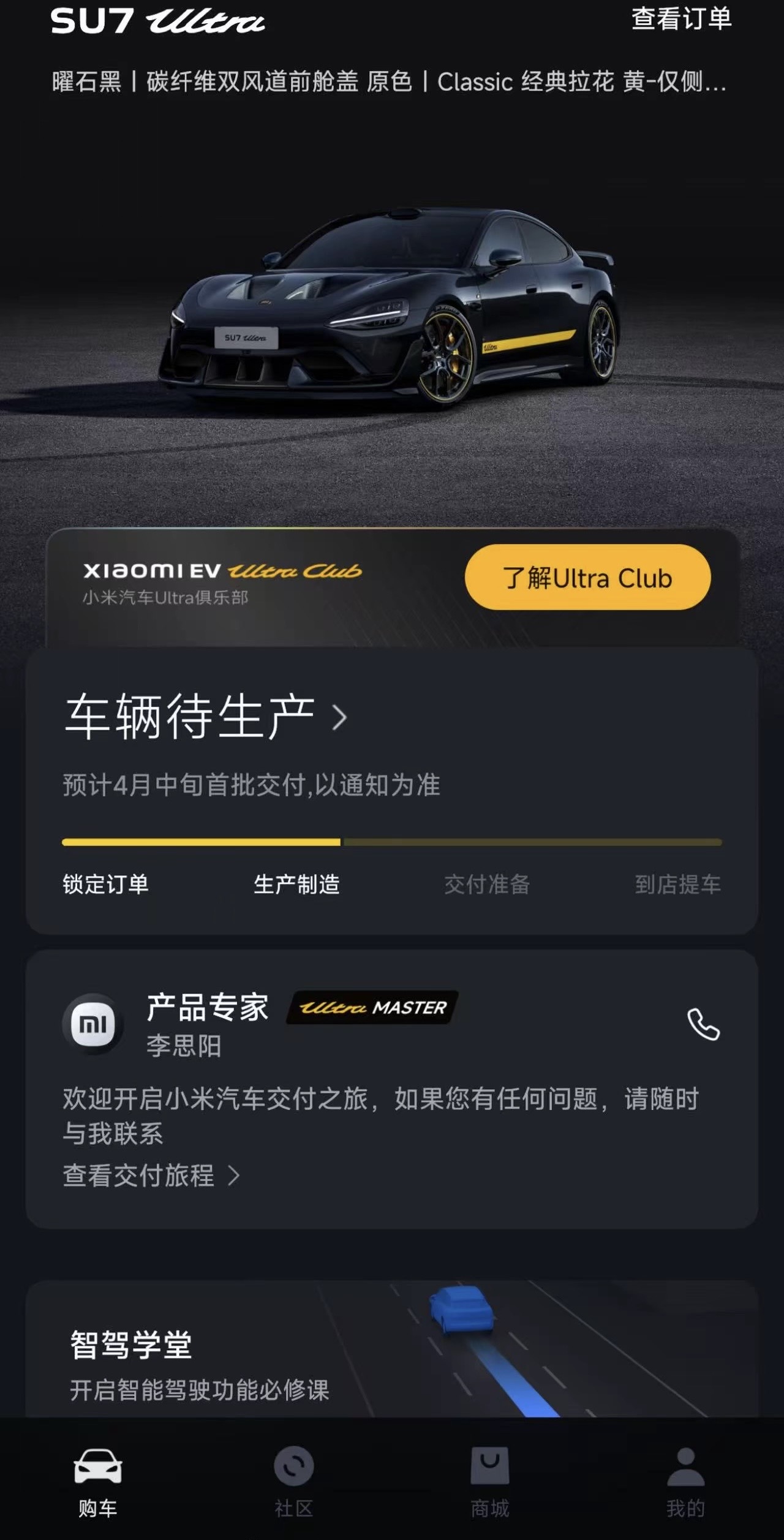Open the 查看交付旅程 link
The width and height of the screenshot is (784, 1540).
(x=151, y=1176)
